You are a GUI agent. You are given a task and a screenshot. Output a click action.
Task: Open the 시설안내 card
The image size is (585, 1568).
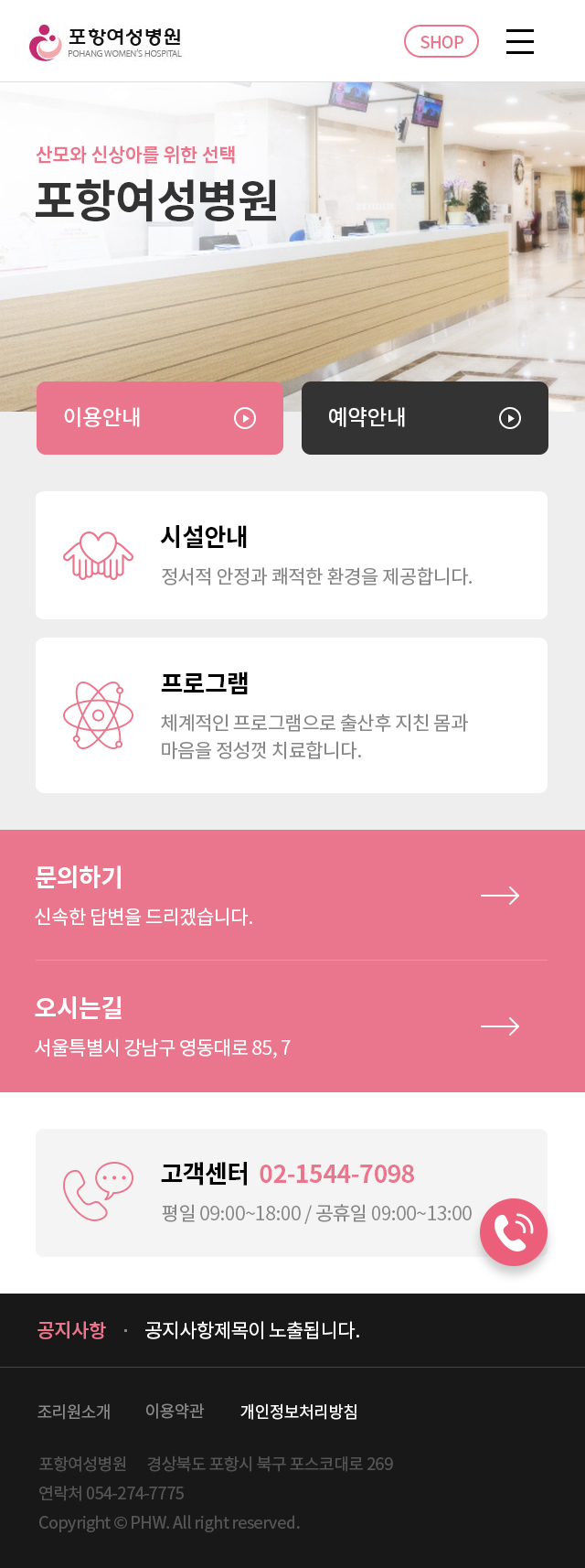(292, 555)
